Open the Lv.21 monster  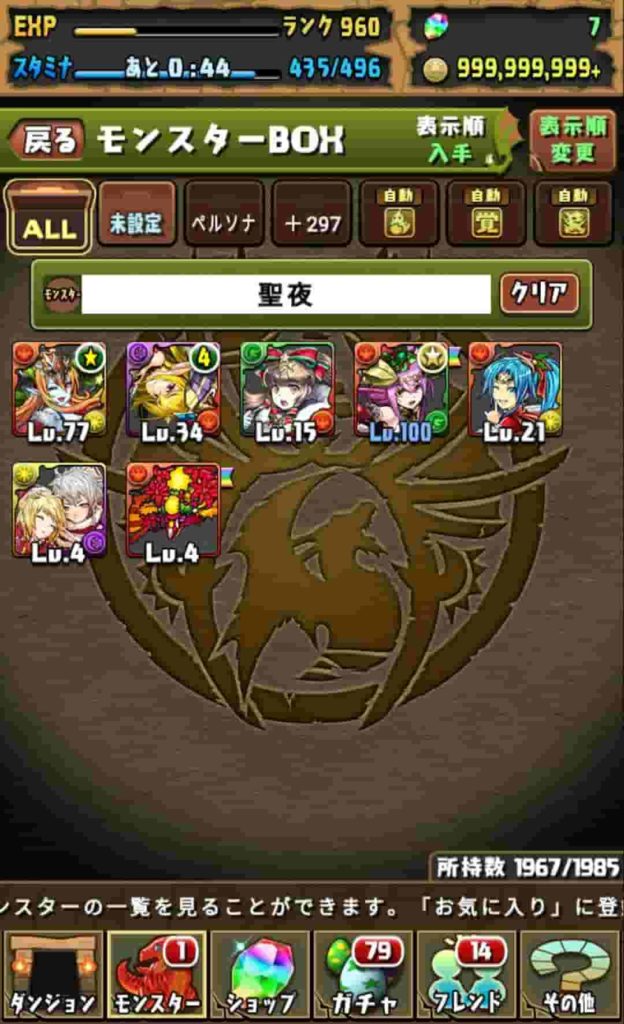click(514, 391)
